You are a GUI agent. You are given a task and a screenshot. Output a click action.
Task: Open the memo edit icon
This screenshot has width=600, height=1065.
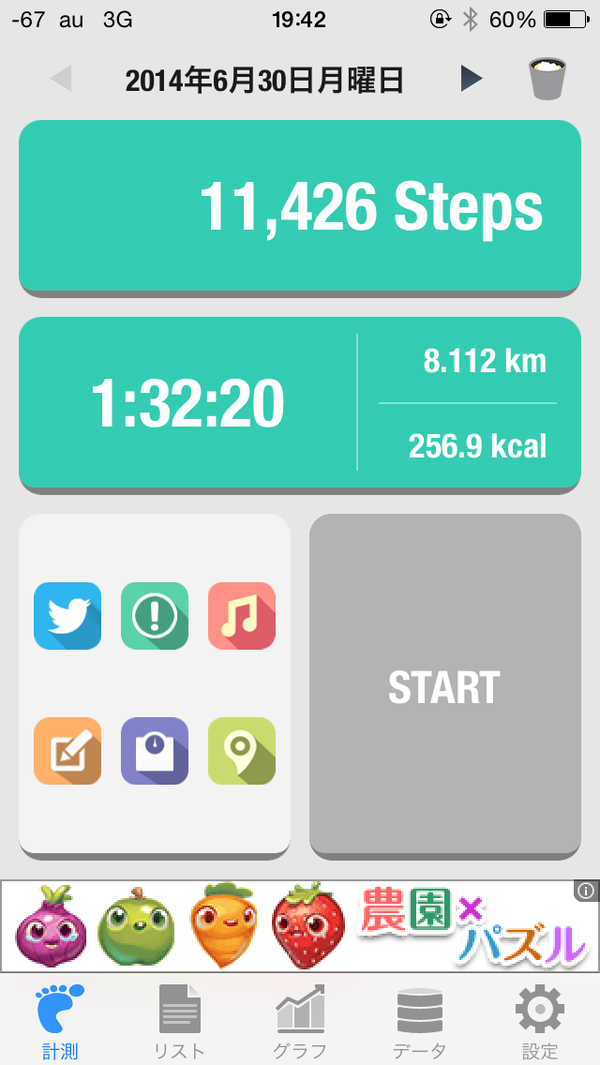(x=67, y=751)
